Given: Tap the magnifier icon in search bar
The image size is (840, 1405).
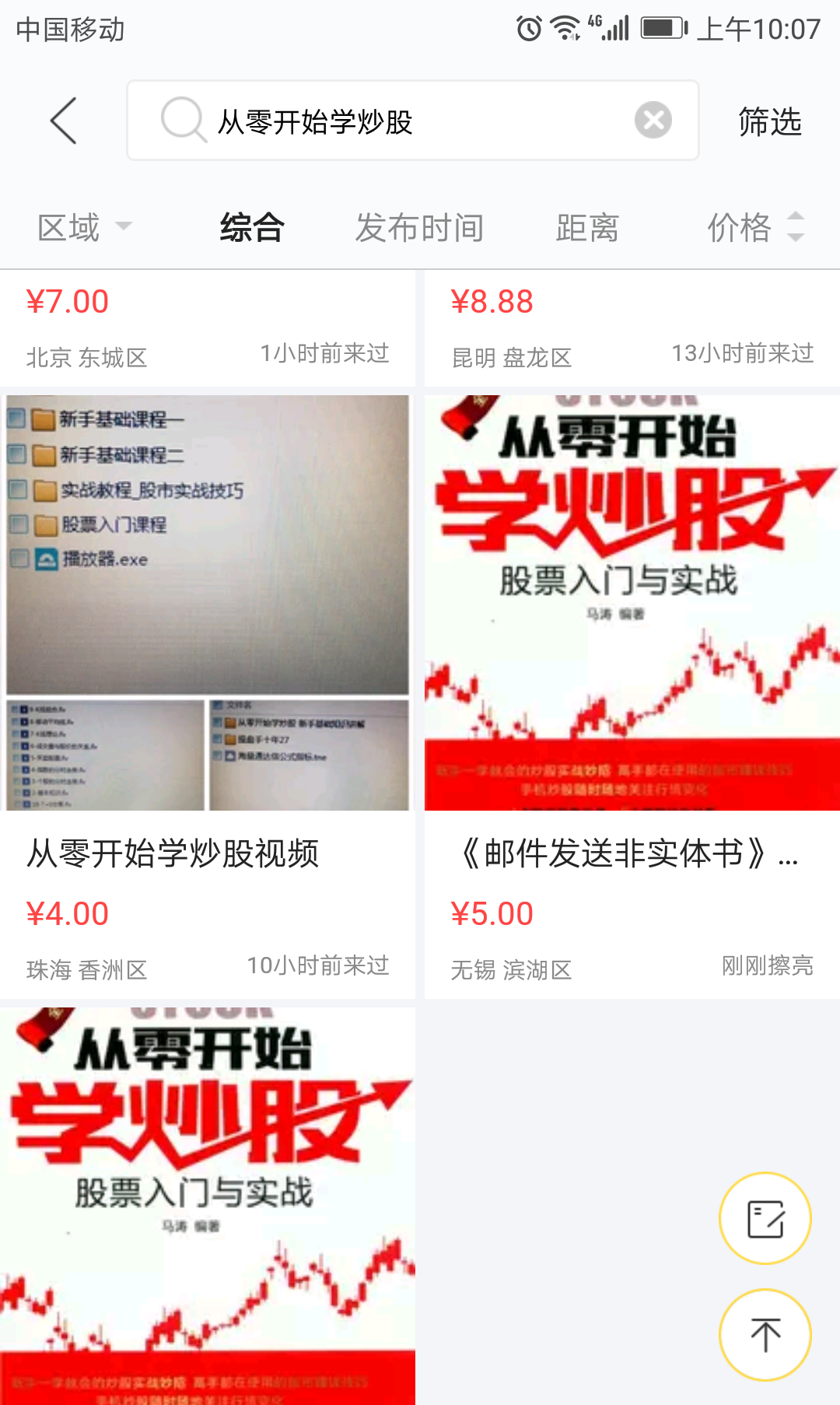Looking at the screenshot, I should [181, 121].
